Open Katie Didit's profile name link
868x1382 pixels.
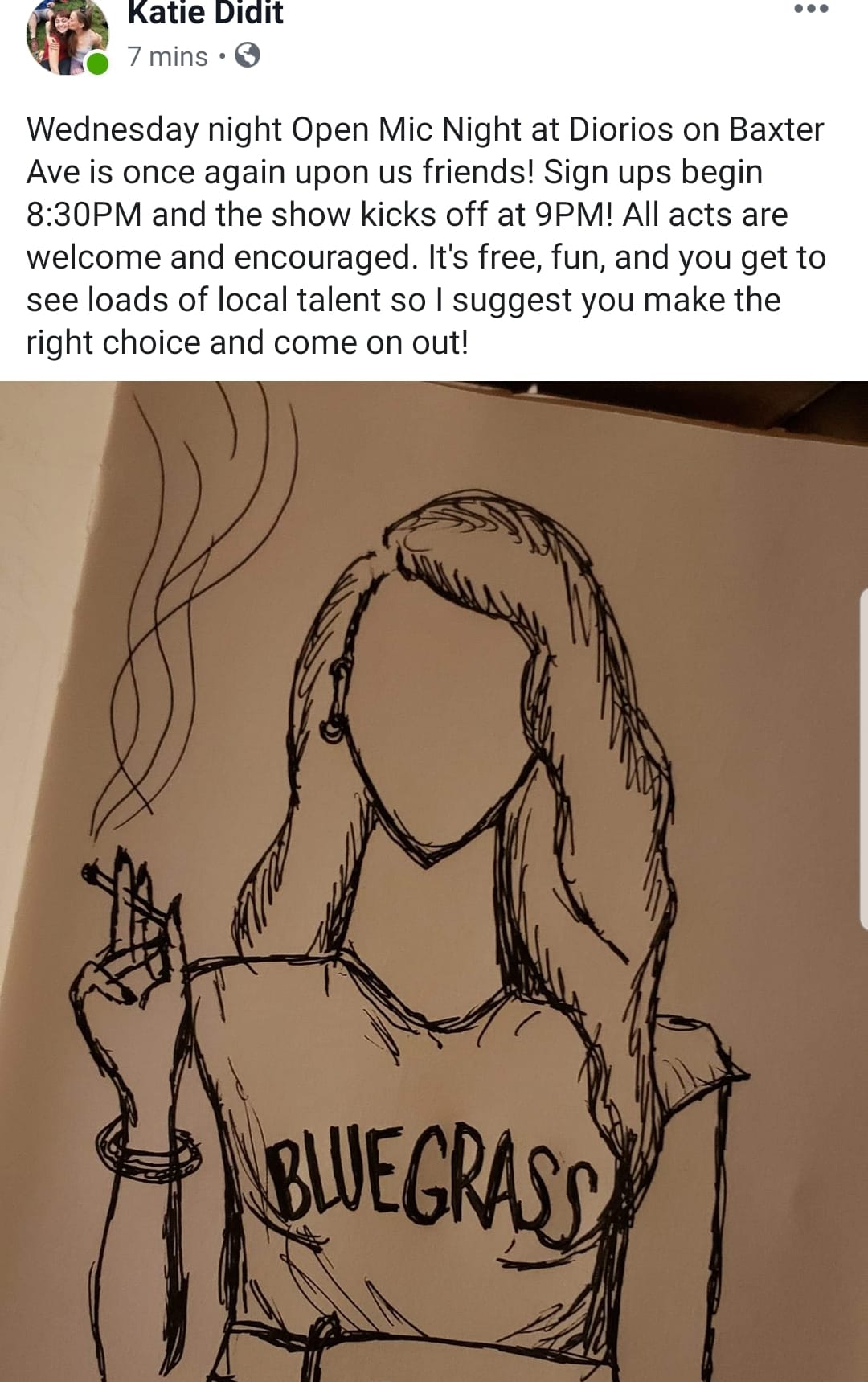205,14
